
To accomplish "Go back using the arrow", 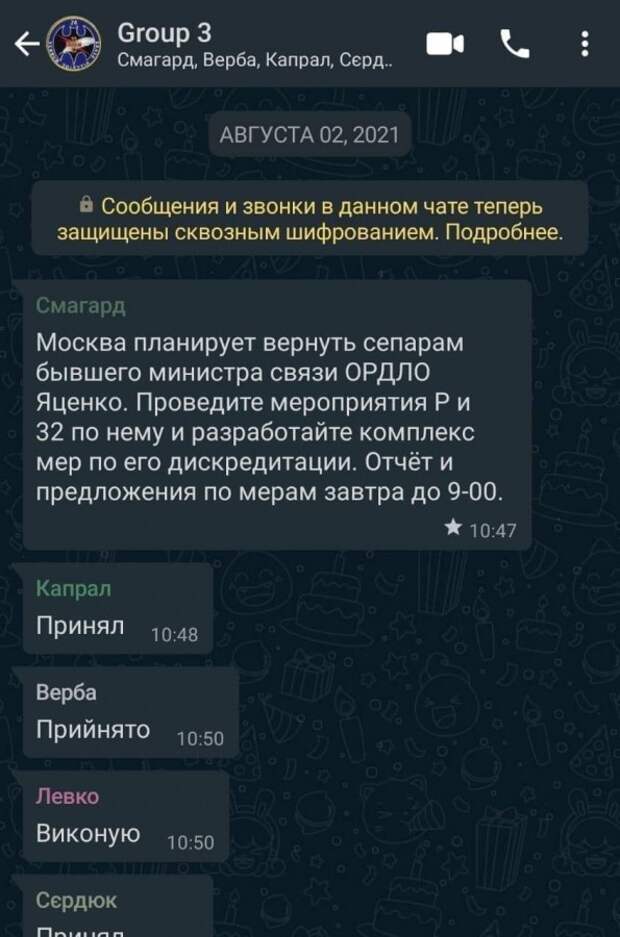I will coord(24,43).
